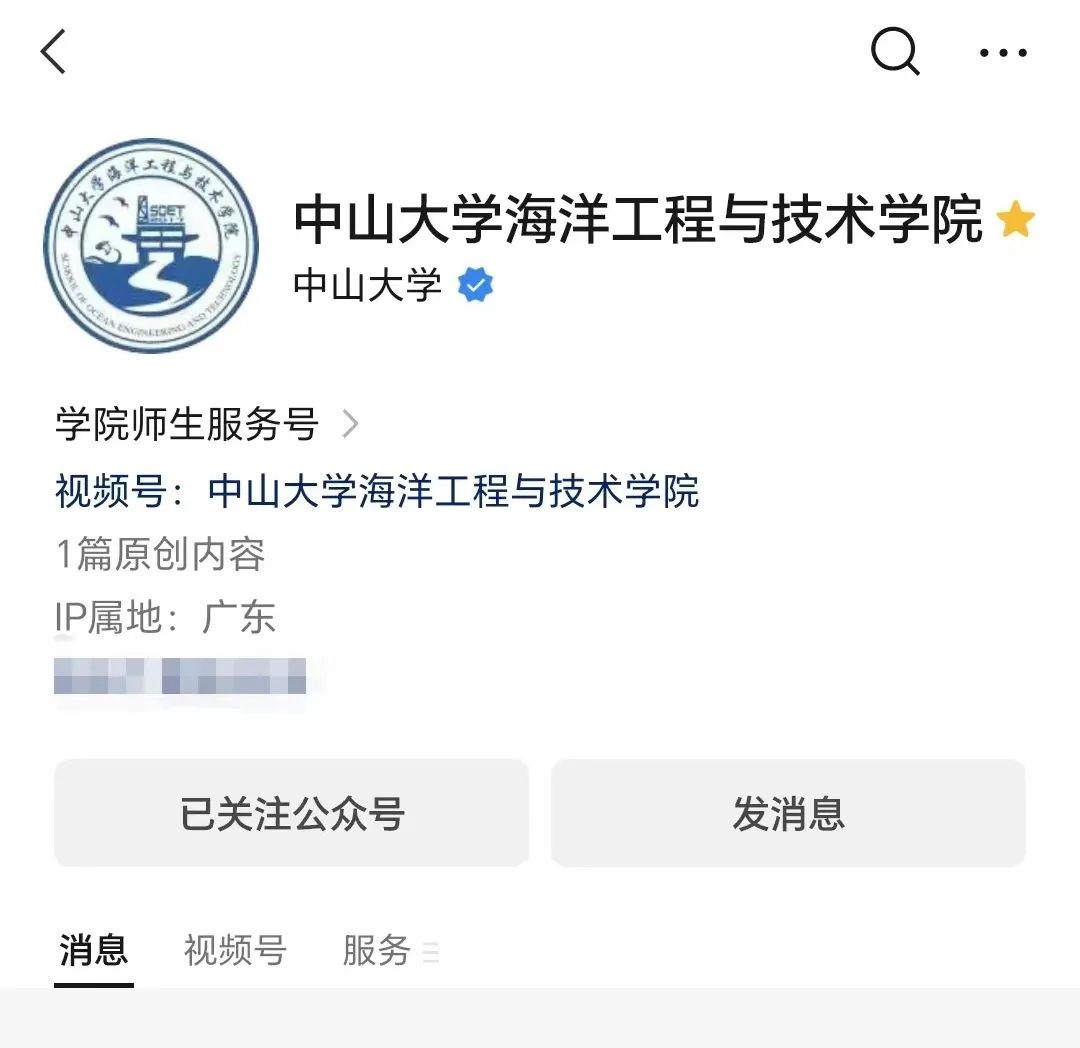Open the account's profile avatar

[151, 245]
